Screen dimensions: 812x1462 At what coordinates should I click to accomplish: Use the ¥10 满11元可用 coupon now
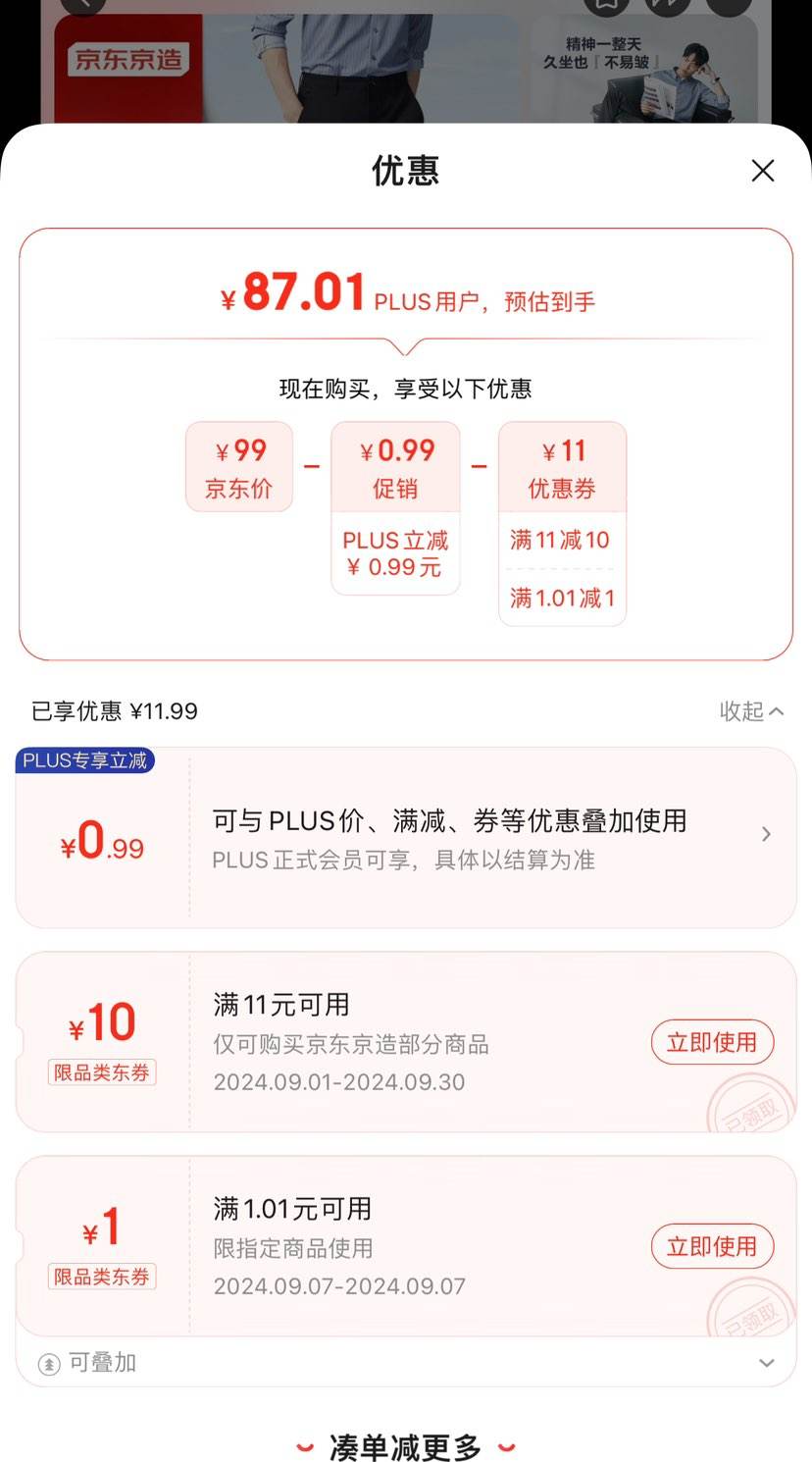click(x=712, y=1042)
